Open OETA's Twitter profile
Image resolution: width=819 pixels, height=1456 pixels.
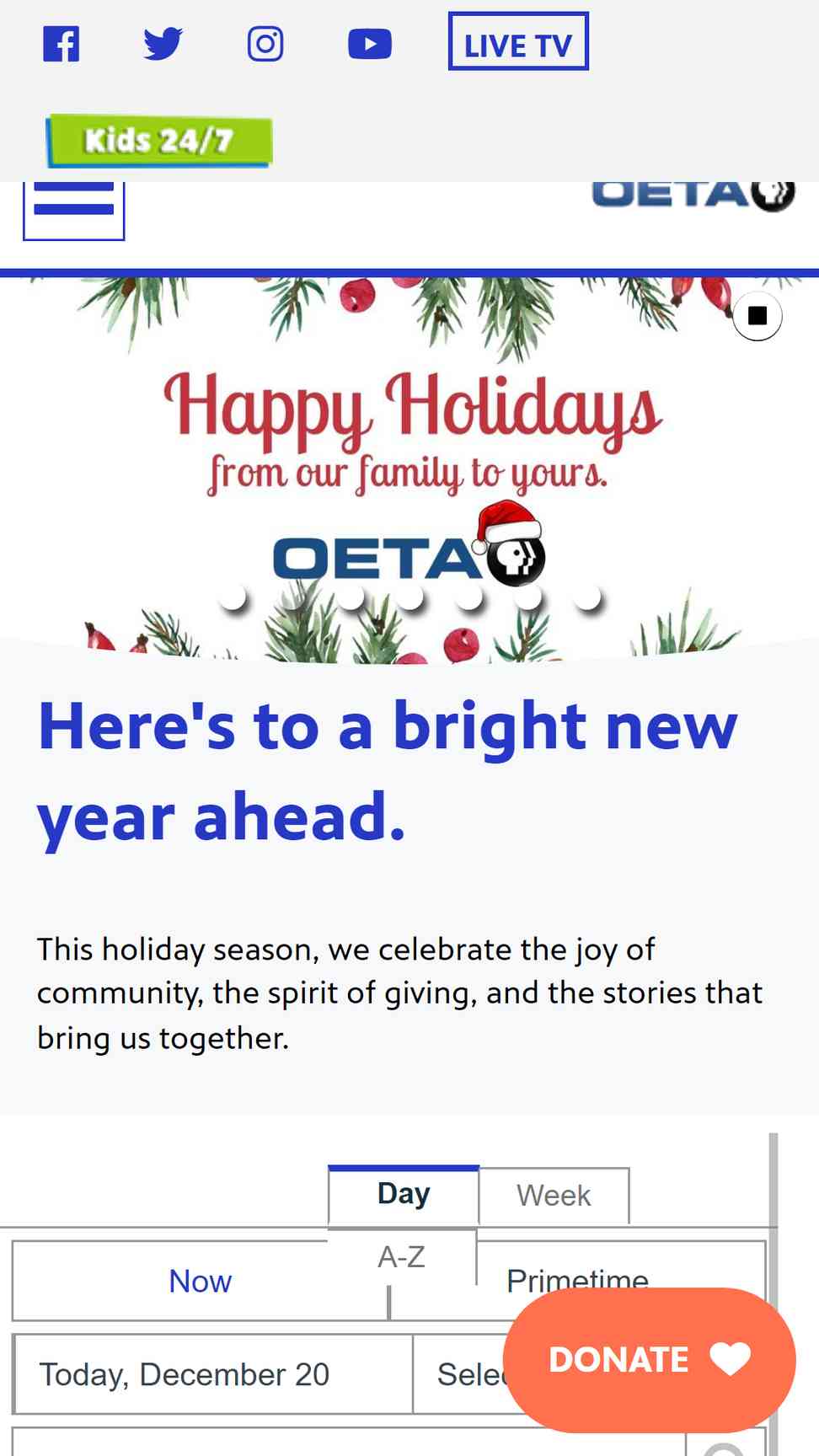click(163, 44)
